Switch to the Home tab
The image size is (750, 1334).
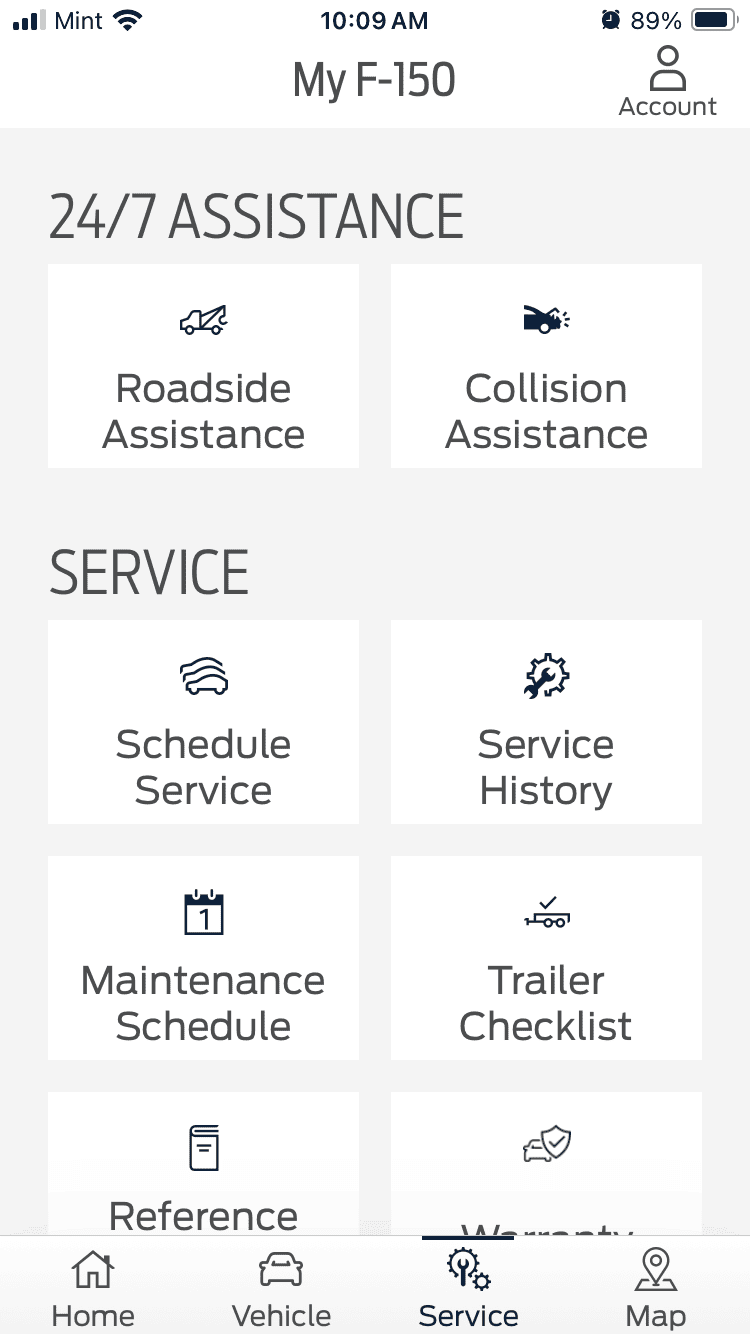coord(93,1288)
